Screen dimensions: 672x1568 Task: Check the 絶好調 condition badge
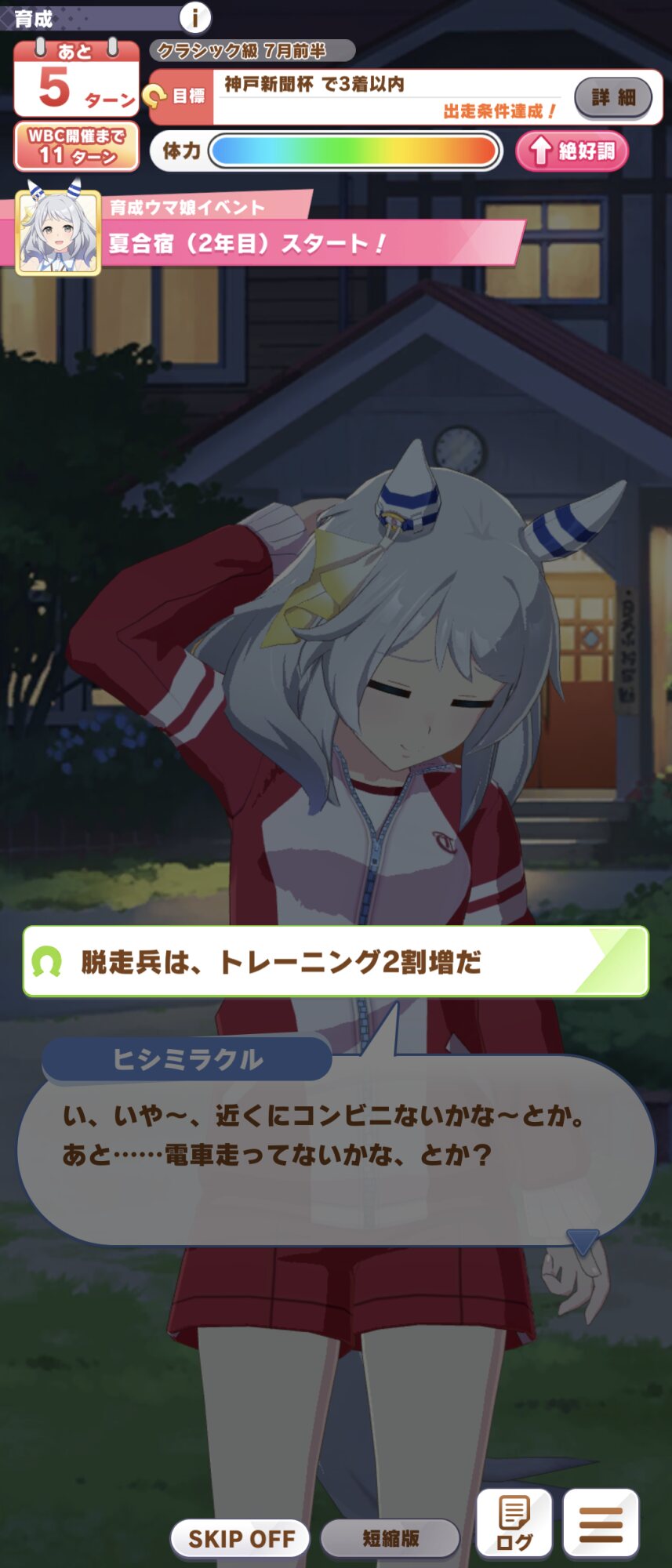coord(572,151)
